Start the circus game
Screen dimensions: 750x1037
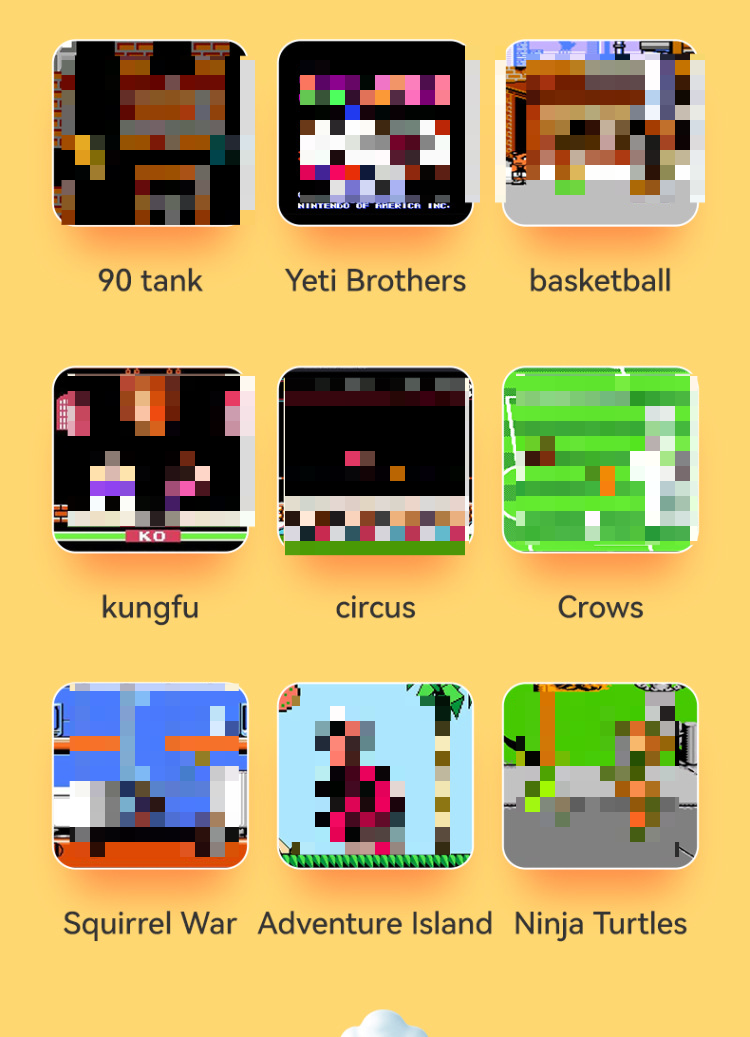[x=375, y=460]
